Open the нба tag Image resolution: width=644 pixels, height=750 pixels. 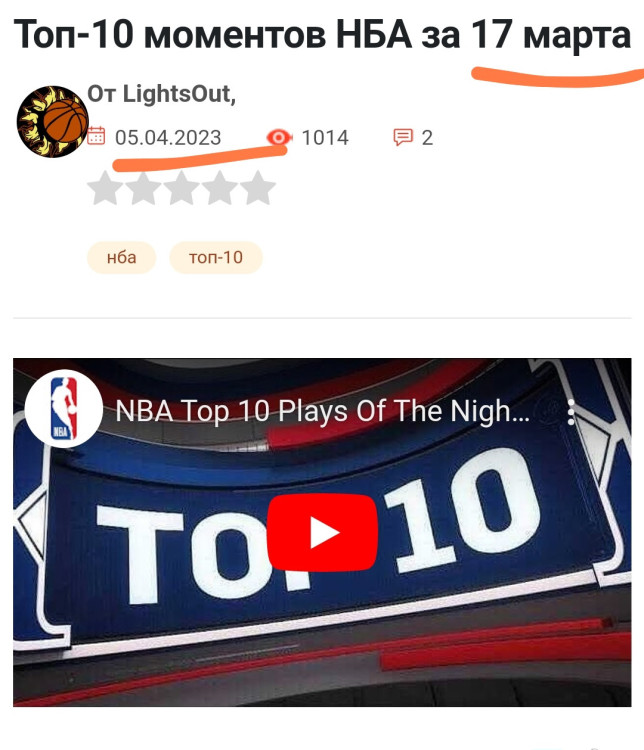click(121, 258)
